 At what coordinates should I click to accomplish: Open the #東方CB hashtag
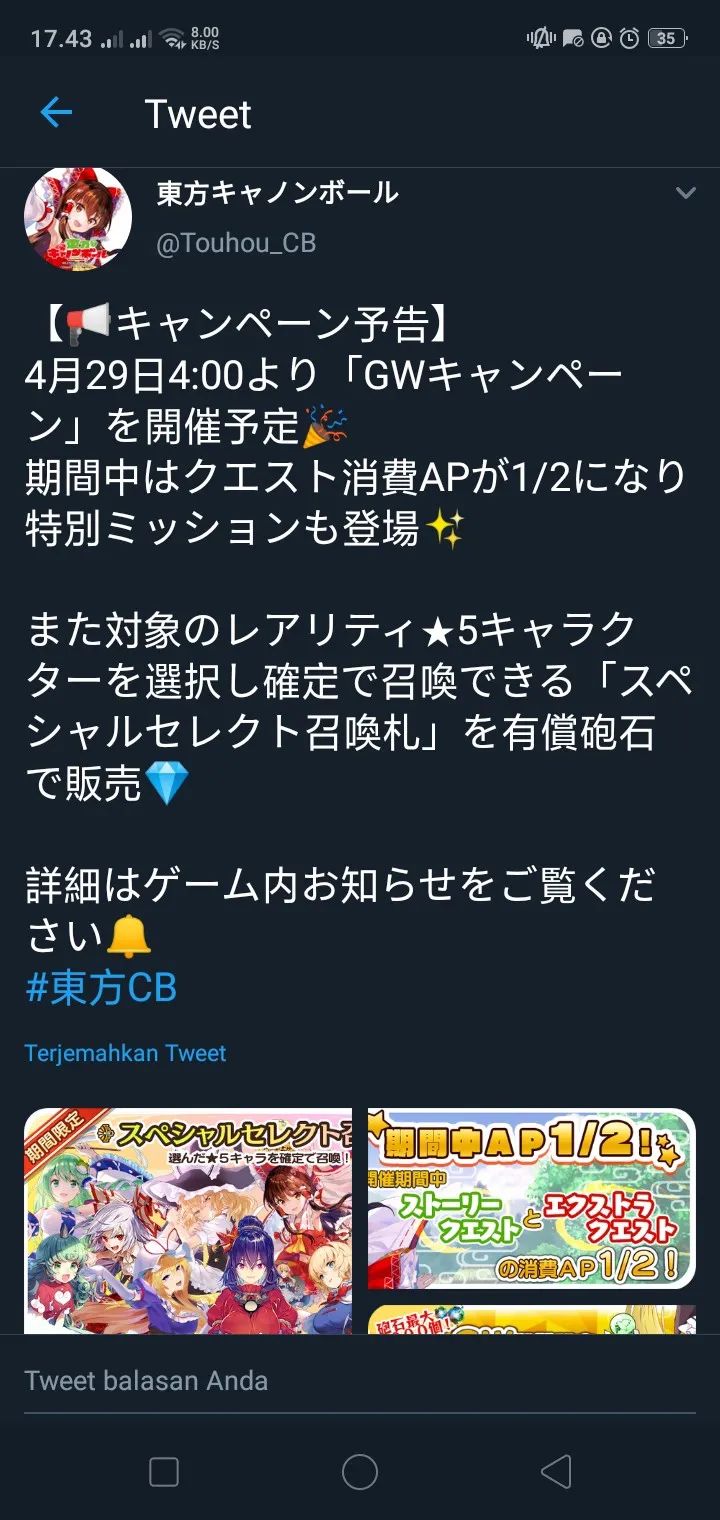(101, 988)
